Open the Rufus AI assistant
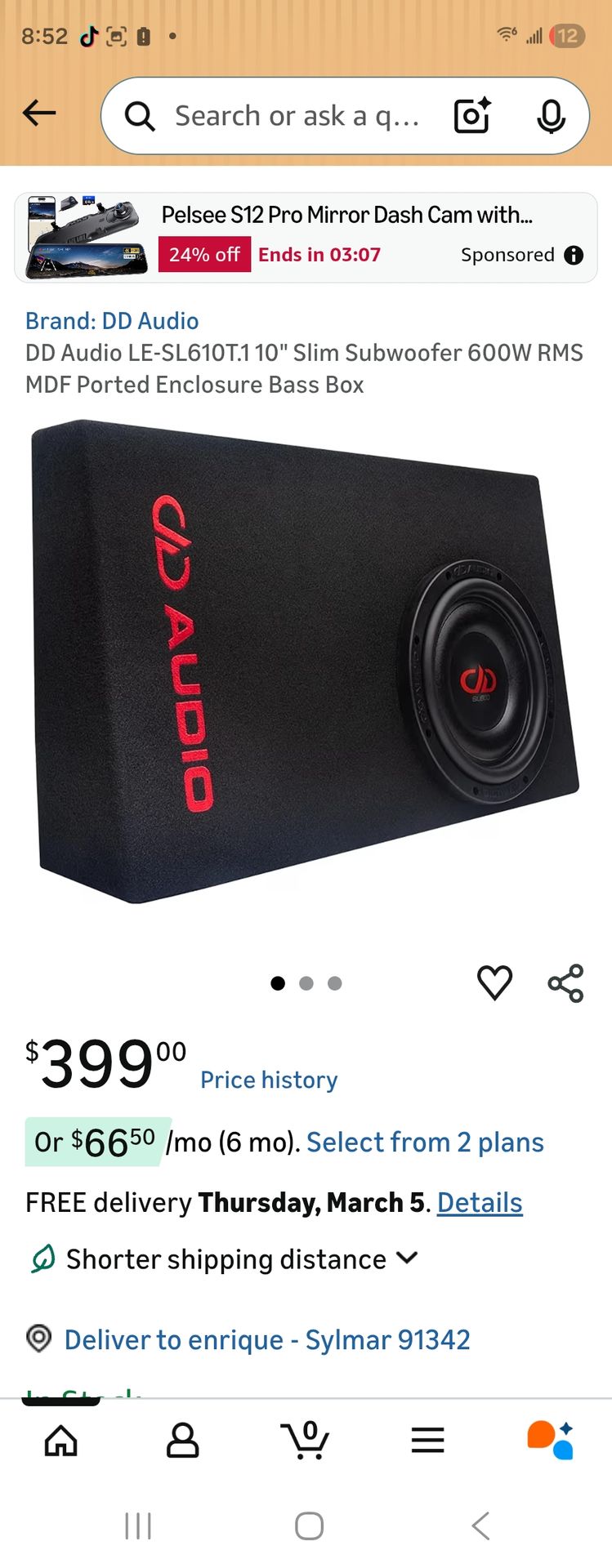This screenshot has height=1568, width=612. [x=550, y=1441]
